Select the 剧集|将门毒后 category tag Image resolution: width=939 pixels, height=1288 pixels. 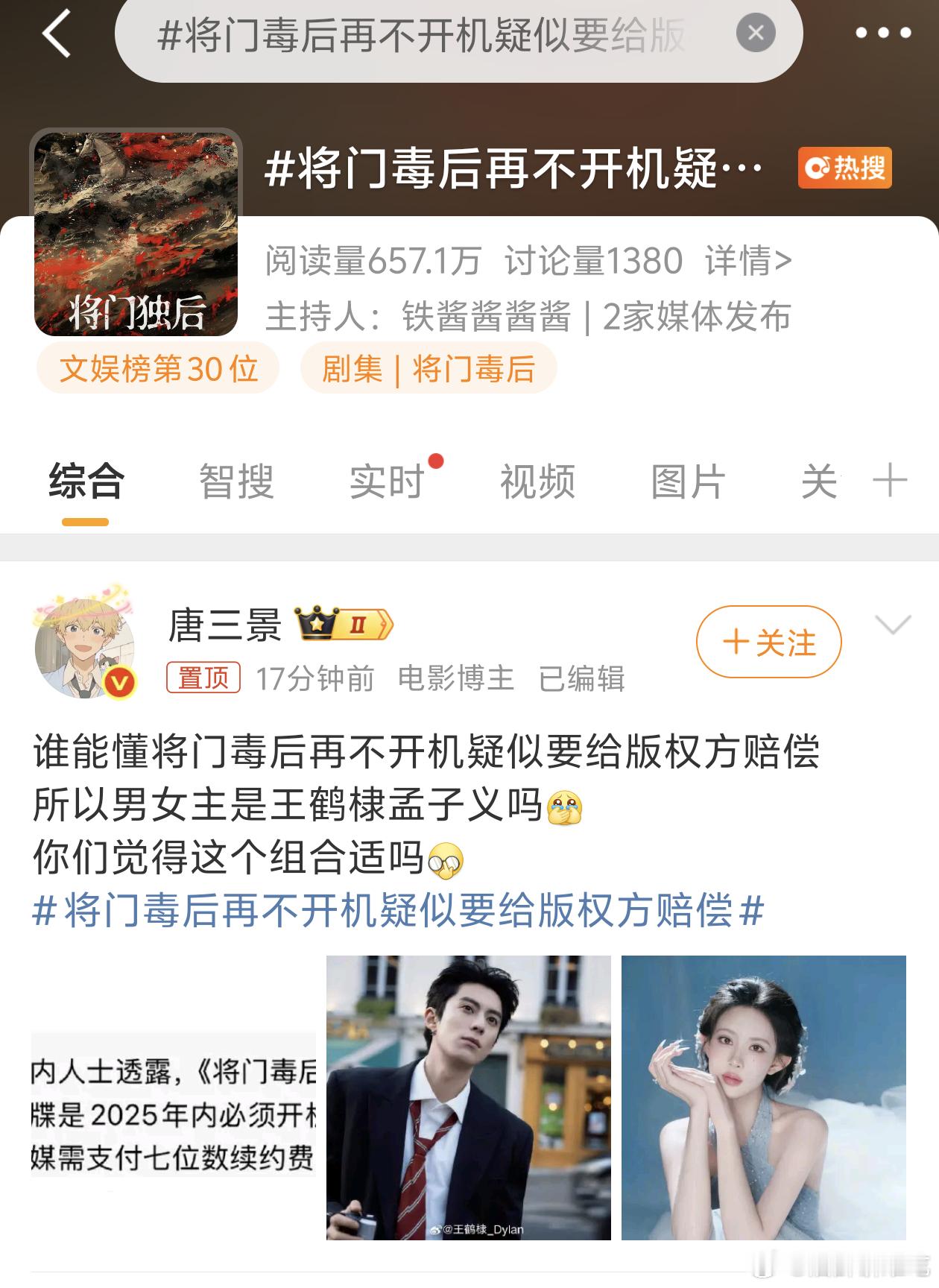(x=430, y=367)
